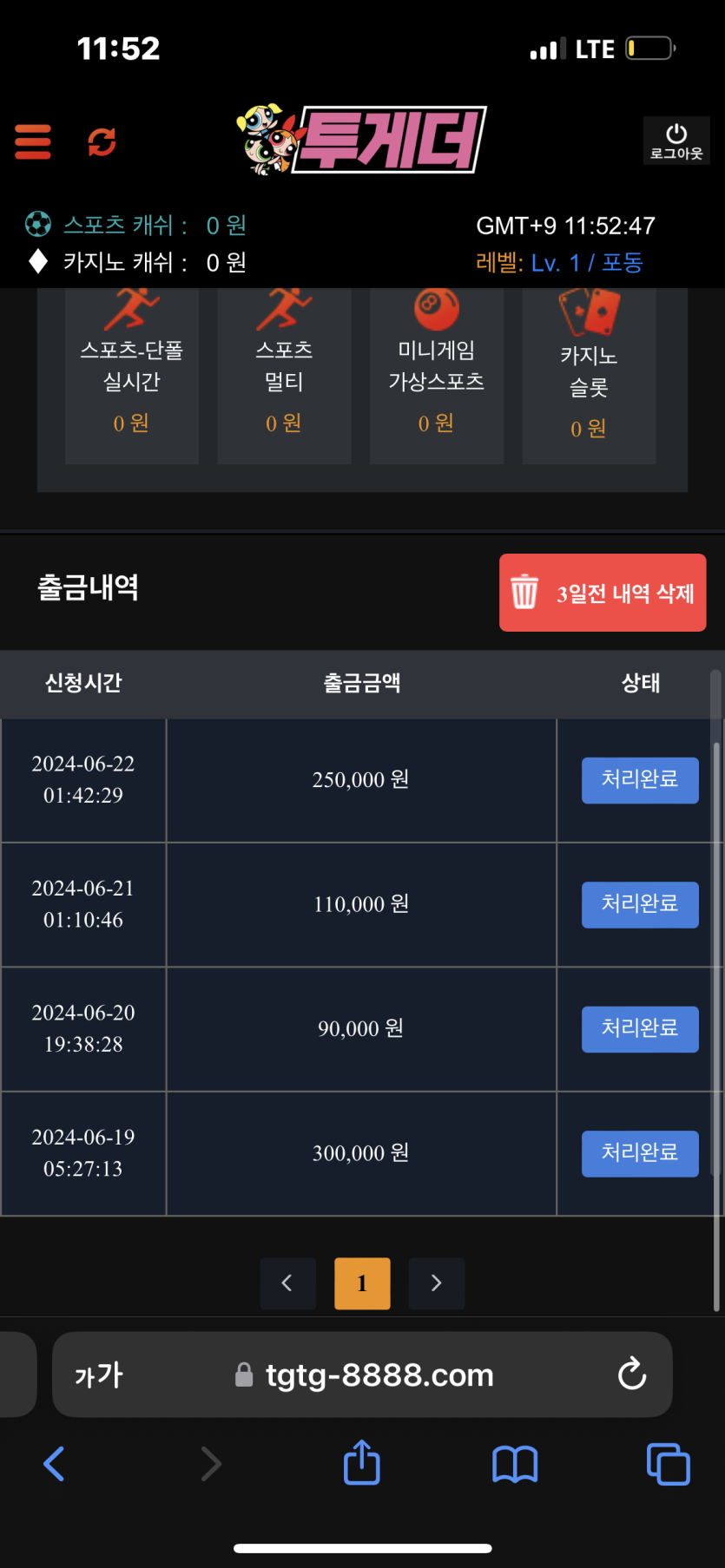Viewport: 725px width, 1568px height.
Task: Go to the previous page of withdrawals
Action: coord(287,1283)
